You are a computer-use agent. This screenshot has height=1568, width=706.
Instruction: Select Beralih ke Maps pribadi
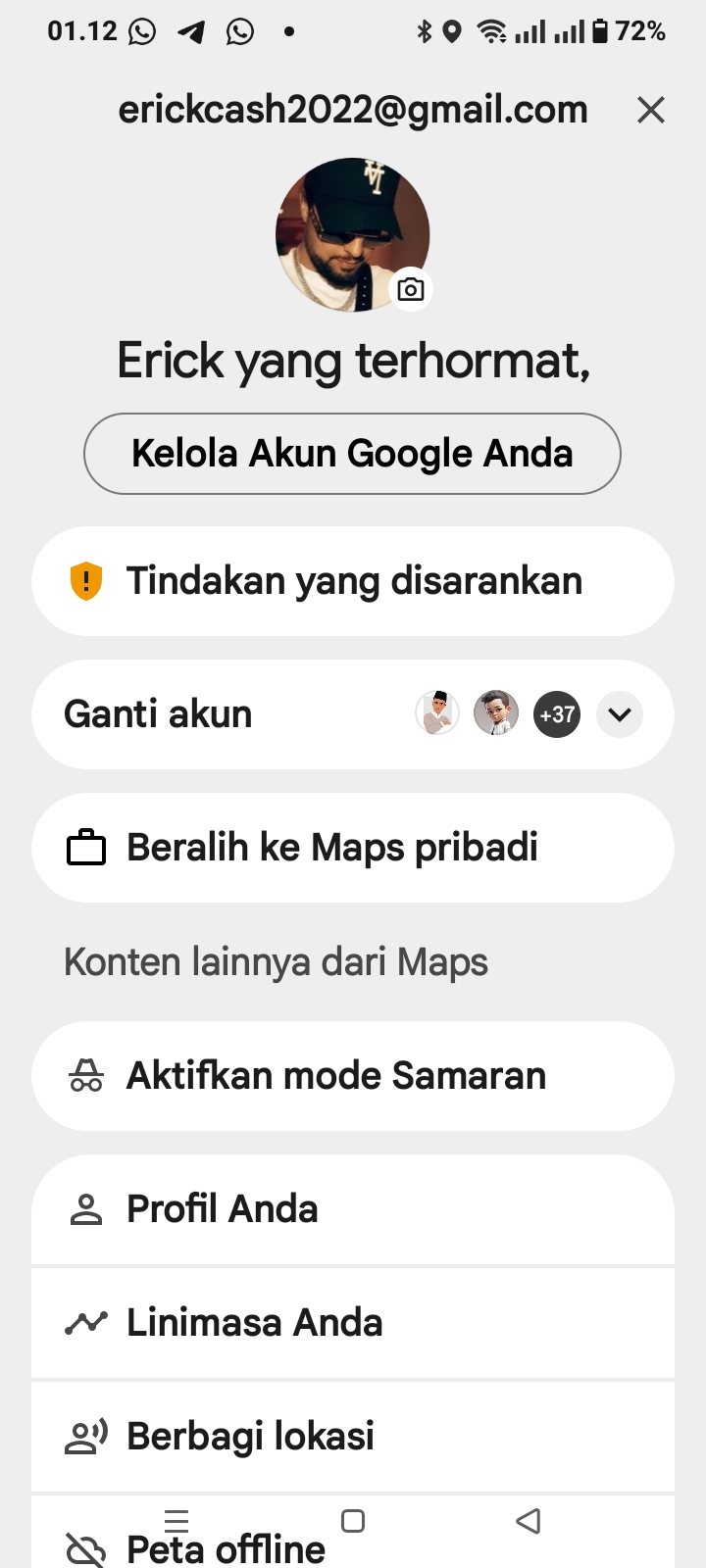(352, 848)
